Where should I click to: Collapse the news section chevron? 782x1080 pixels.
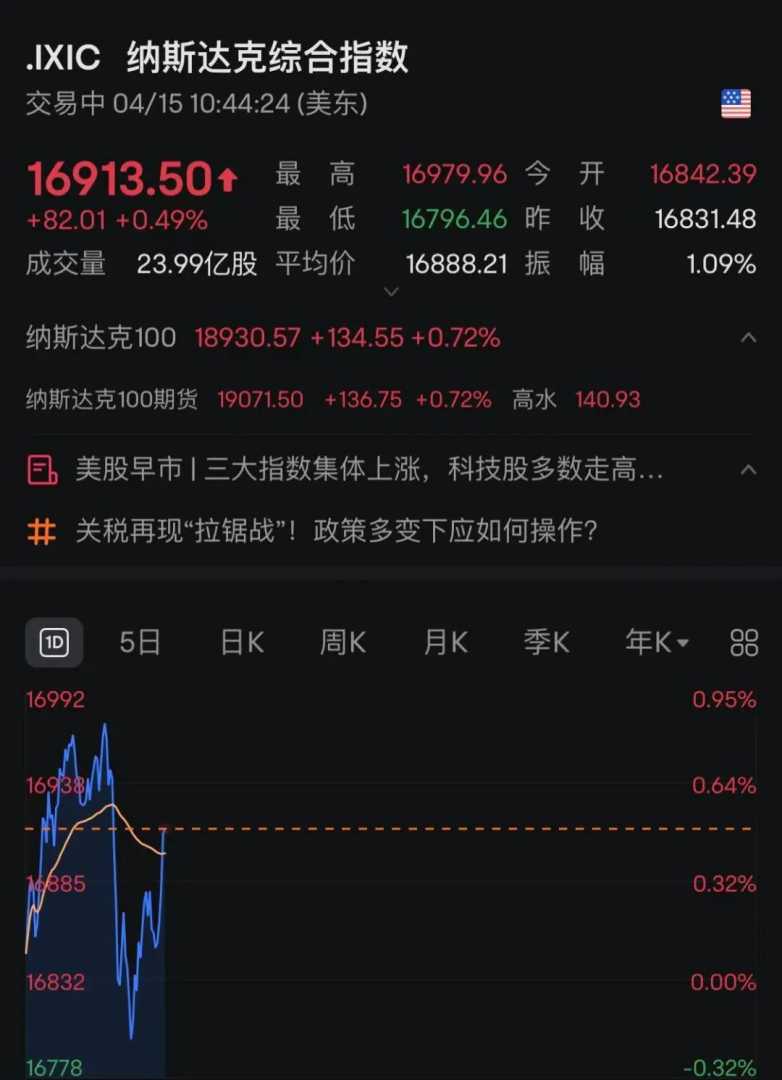[x=747, y=469]
